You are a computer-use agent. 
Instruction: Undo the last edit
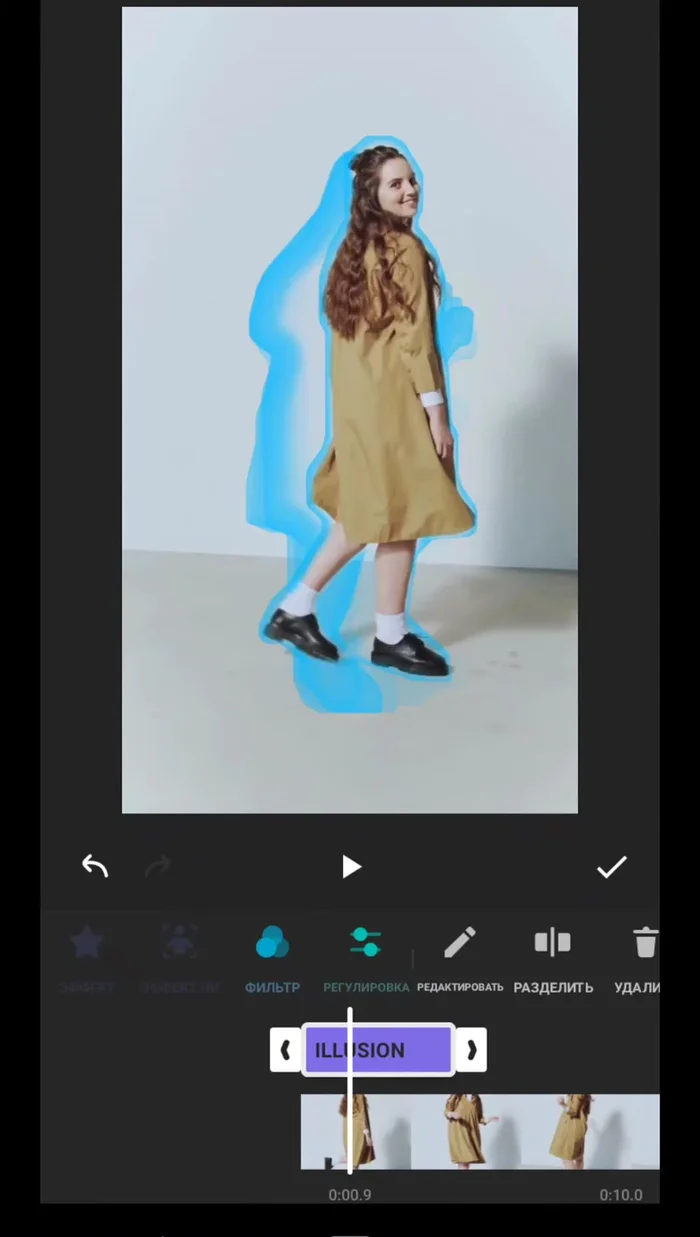tap(95, 866)
